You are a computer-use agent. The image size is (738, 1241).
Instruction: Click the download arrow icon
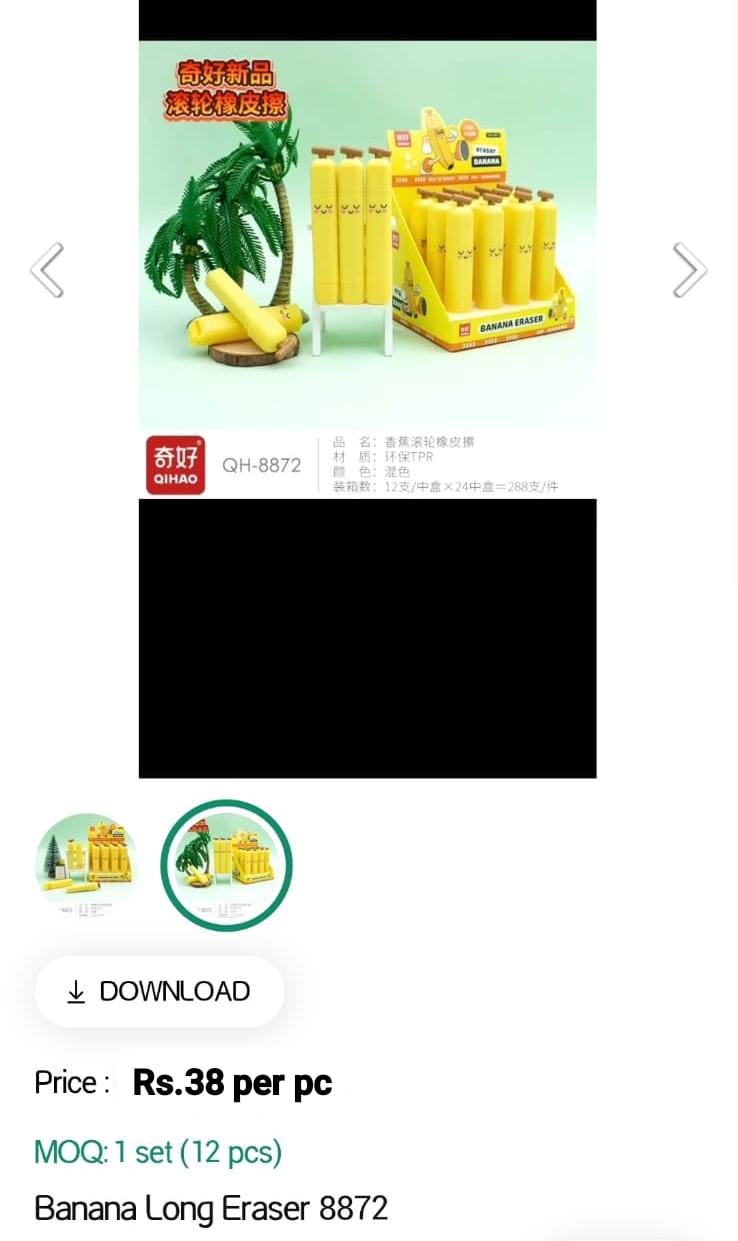point(77,992)
